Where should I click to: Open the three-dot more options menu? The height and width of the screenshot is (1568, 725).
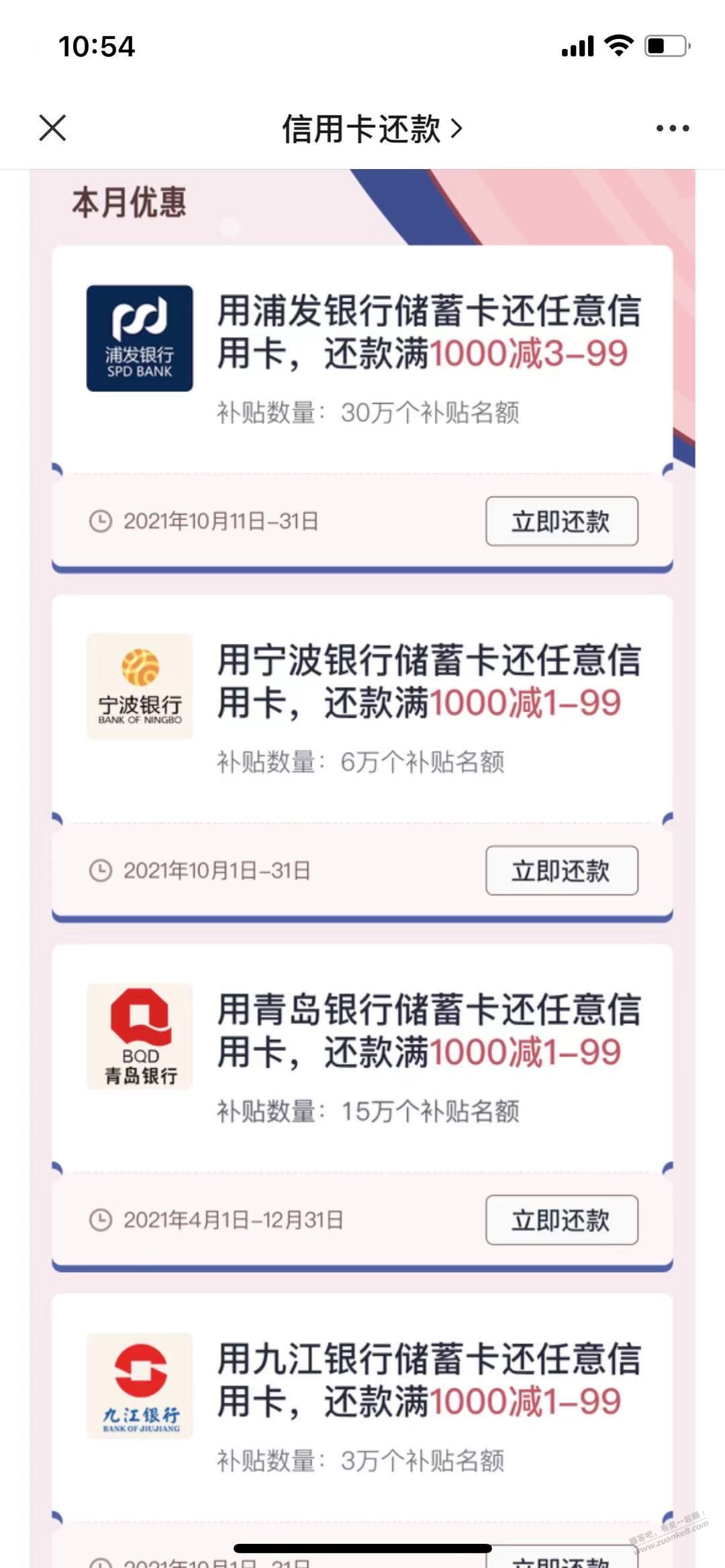tap(672, 128)
